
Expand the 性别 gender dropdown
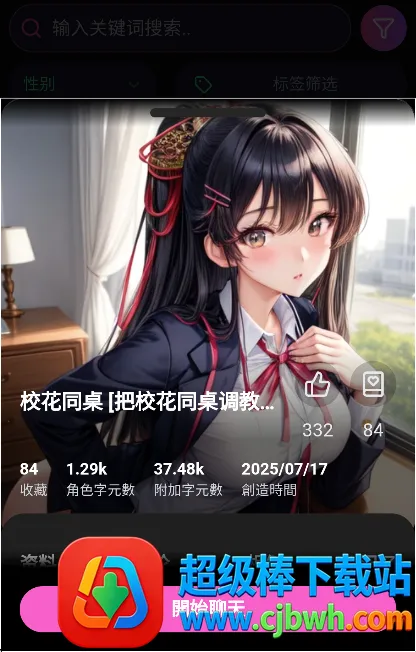82,84
